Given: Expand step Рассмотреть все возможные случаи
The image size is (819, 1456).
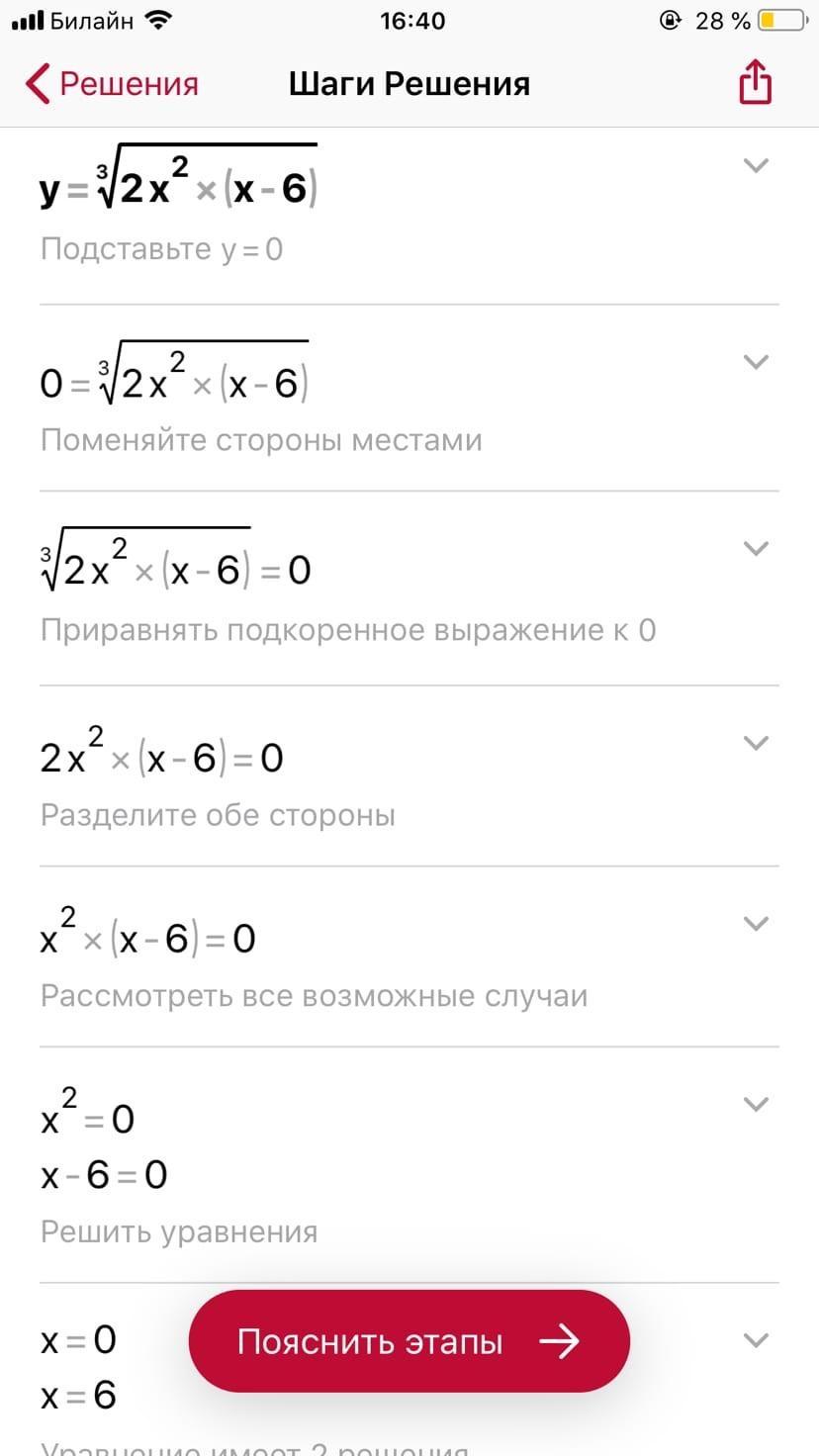Looking at the screenshot, I should pyautogui.click(x=756, y=924).
